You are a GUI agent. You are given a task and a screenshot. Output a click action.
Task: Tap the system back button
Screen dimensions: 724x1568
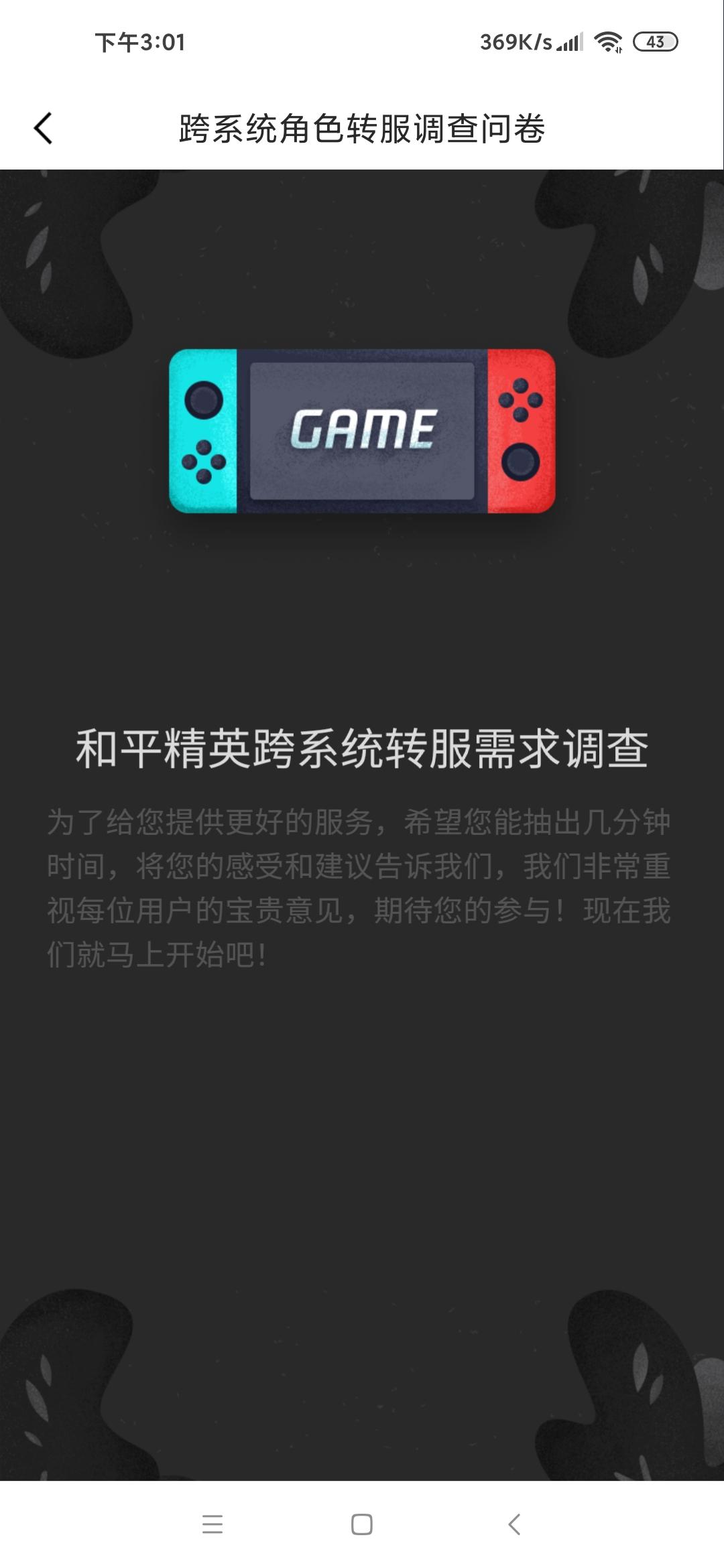514,1524
